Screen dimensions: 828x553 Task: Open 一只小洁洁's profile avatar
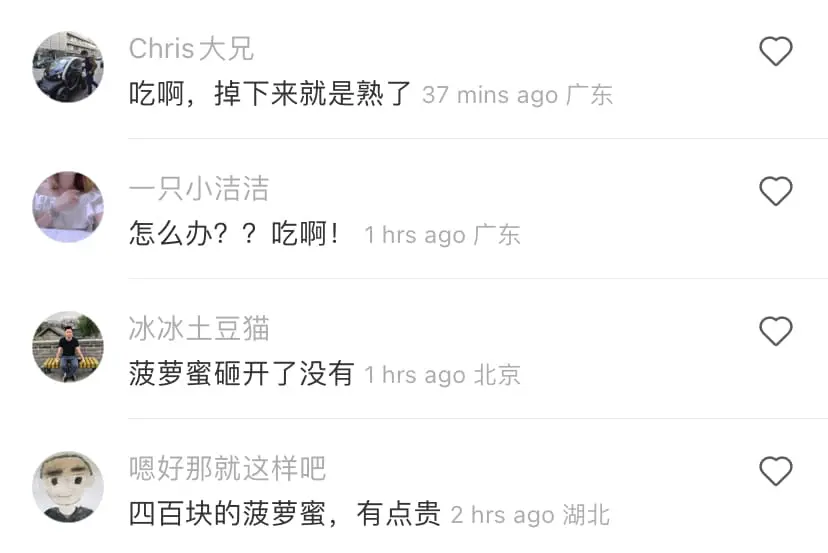point(68,207)
